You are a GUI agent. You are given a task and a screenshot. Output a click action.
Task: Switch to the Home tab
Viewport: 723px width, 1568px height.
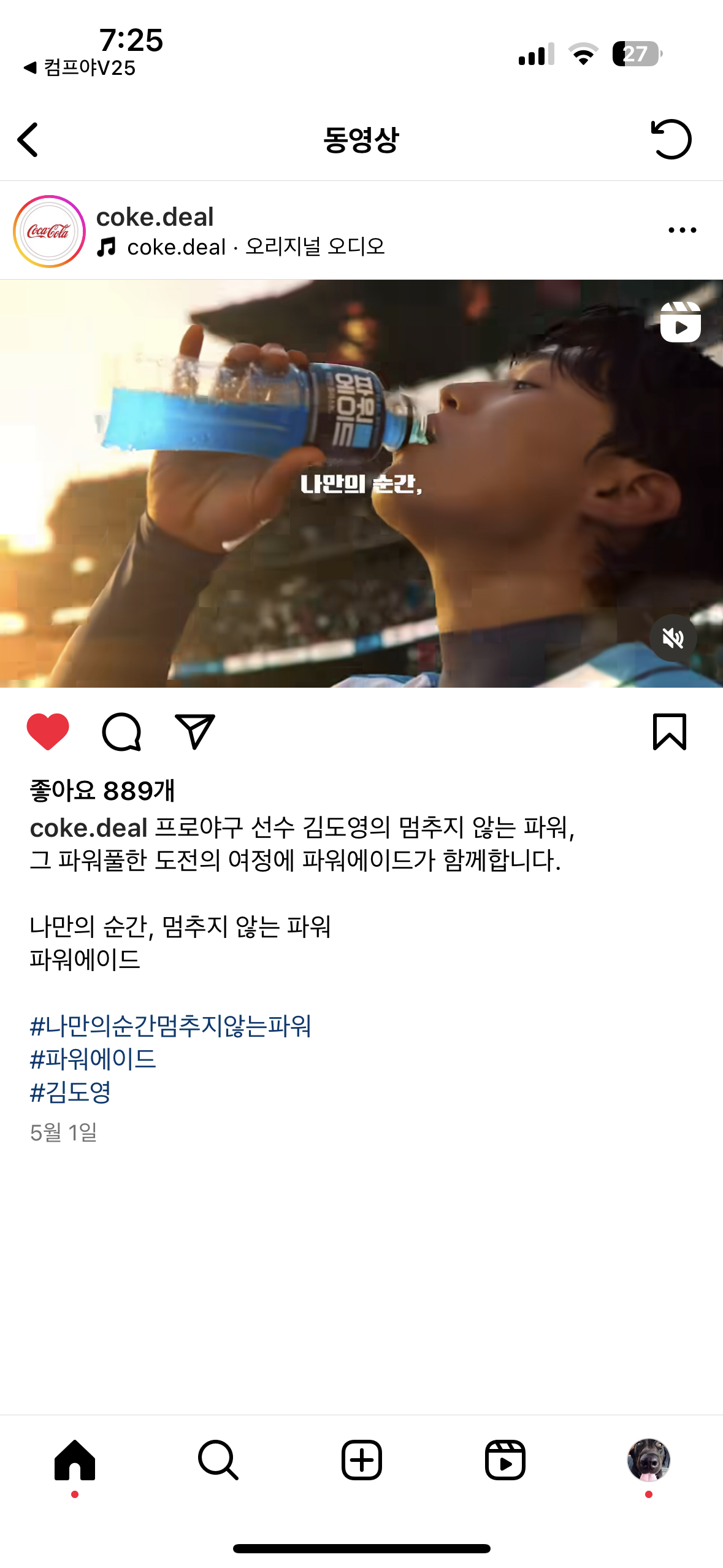pos(75,1460)
